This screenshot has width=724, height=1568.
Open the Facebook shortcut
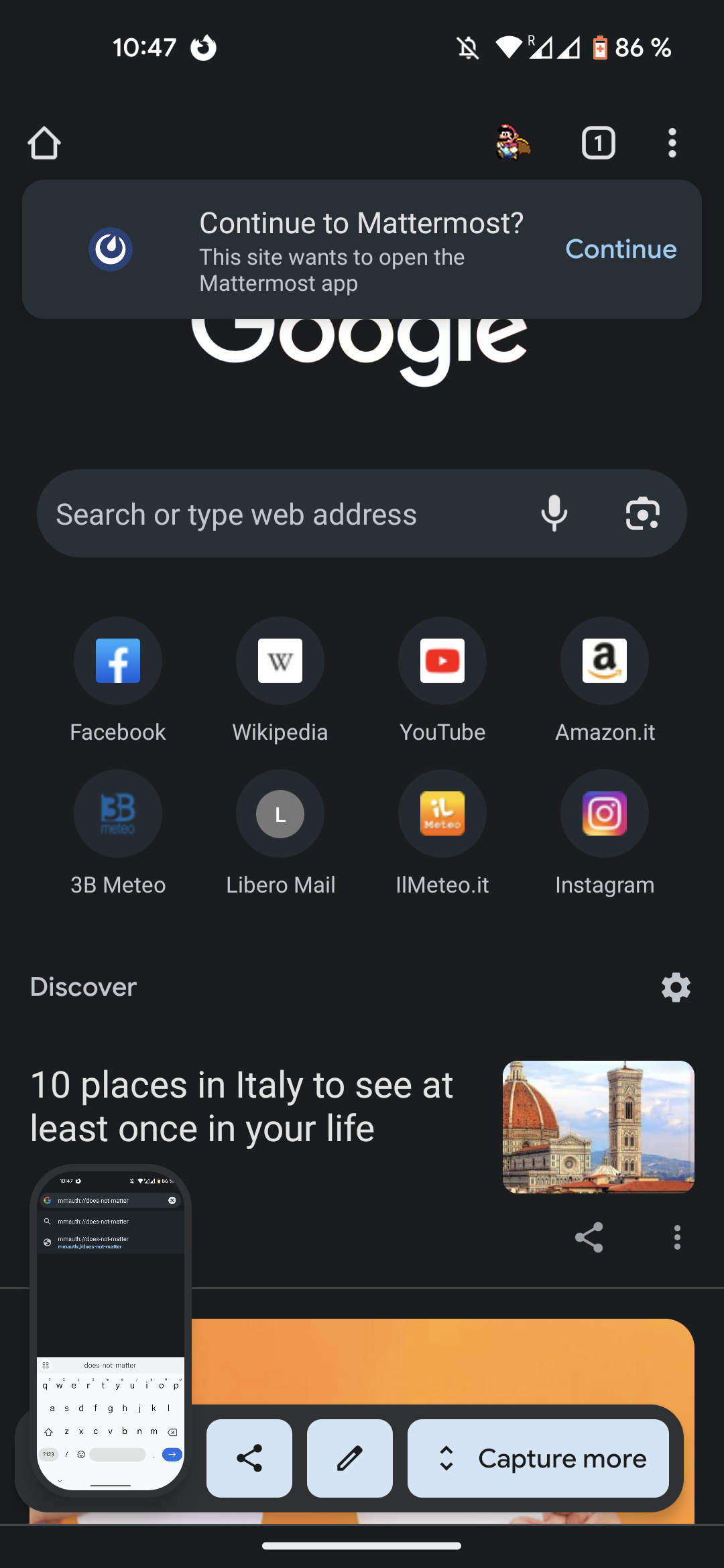[118, 661]
